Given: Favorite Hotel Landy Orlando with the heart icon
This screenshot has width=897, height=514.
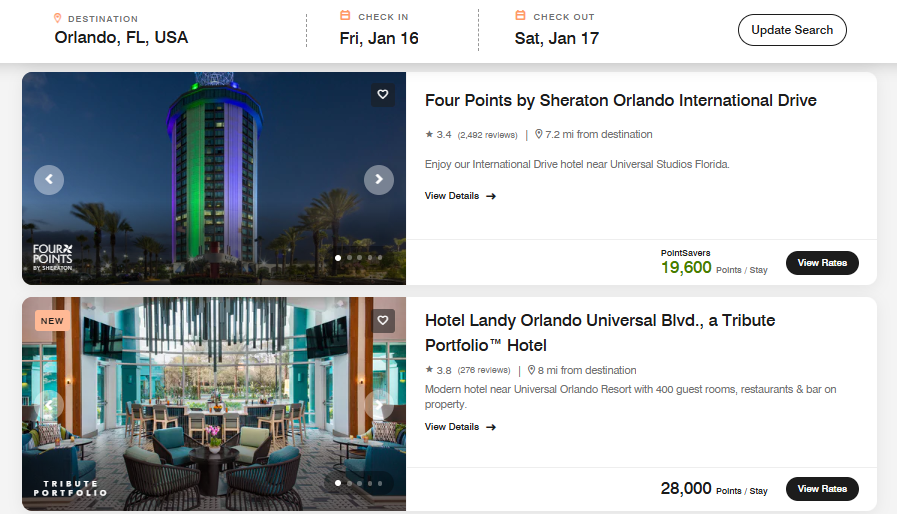Looking at the screenshot, I should point(382,320).
